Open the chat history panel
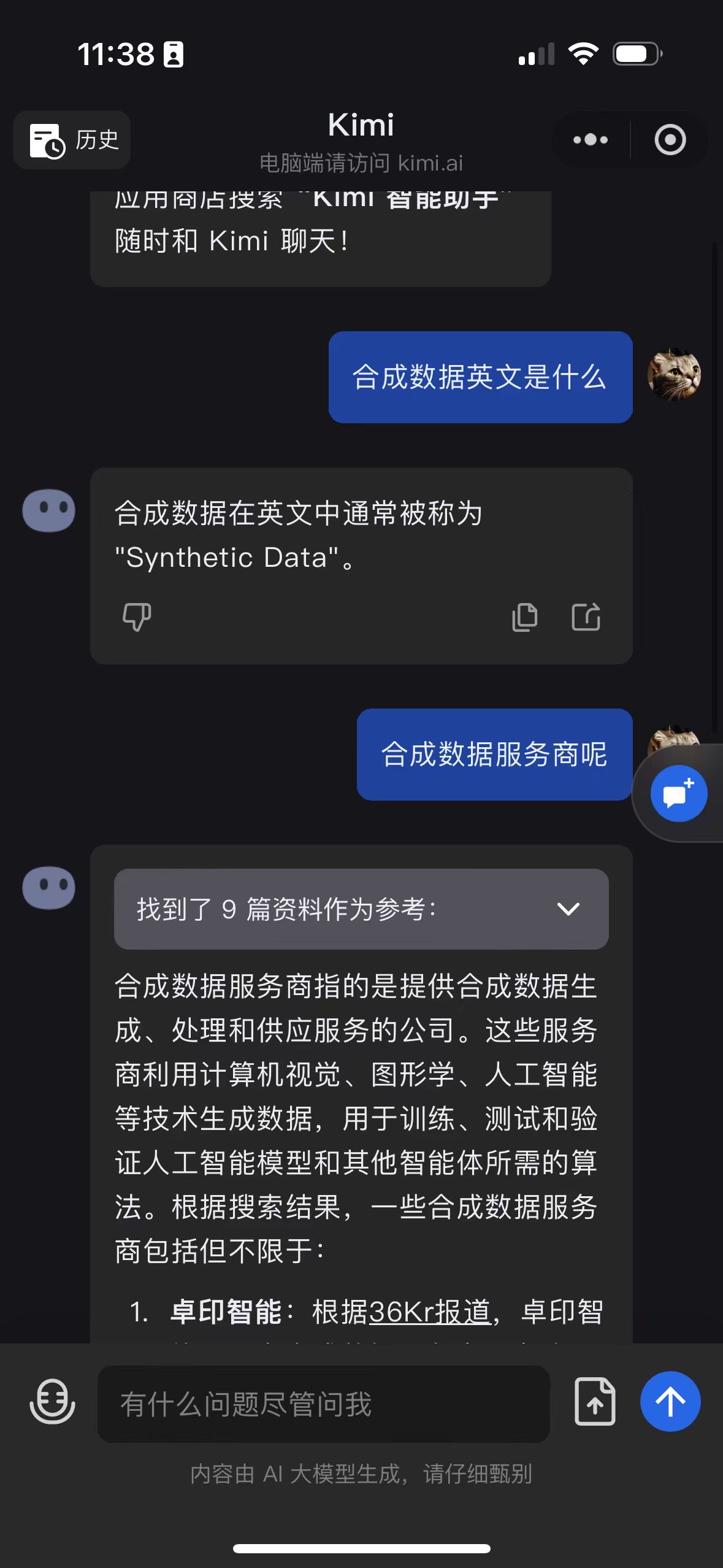The image size is (723, 1568). pos(71,140)
